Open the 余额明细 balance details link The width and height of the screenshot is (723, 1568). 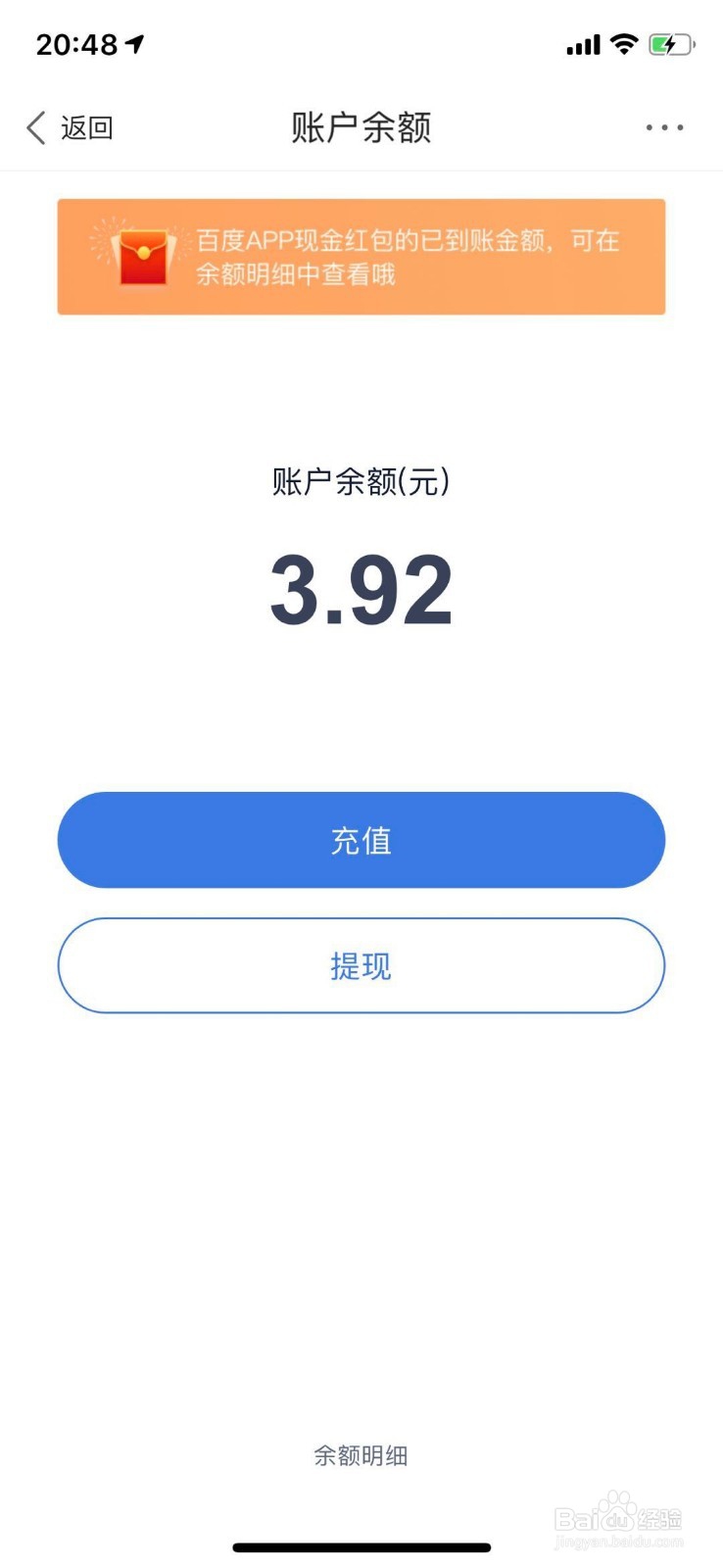[361, 1455]
